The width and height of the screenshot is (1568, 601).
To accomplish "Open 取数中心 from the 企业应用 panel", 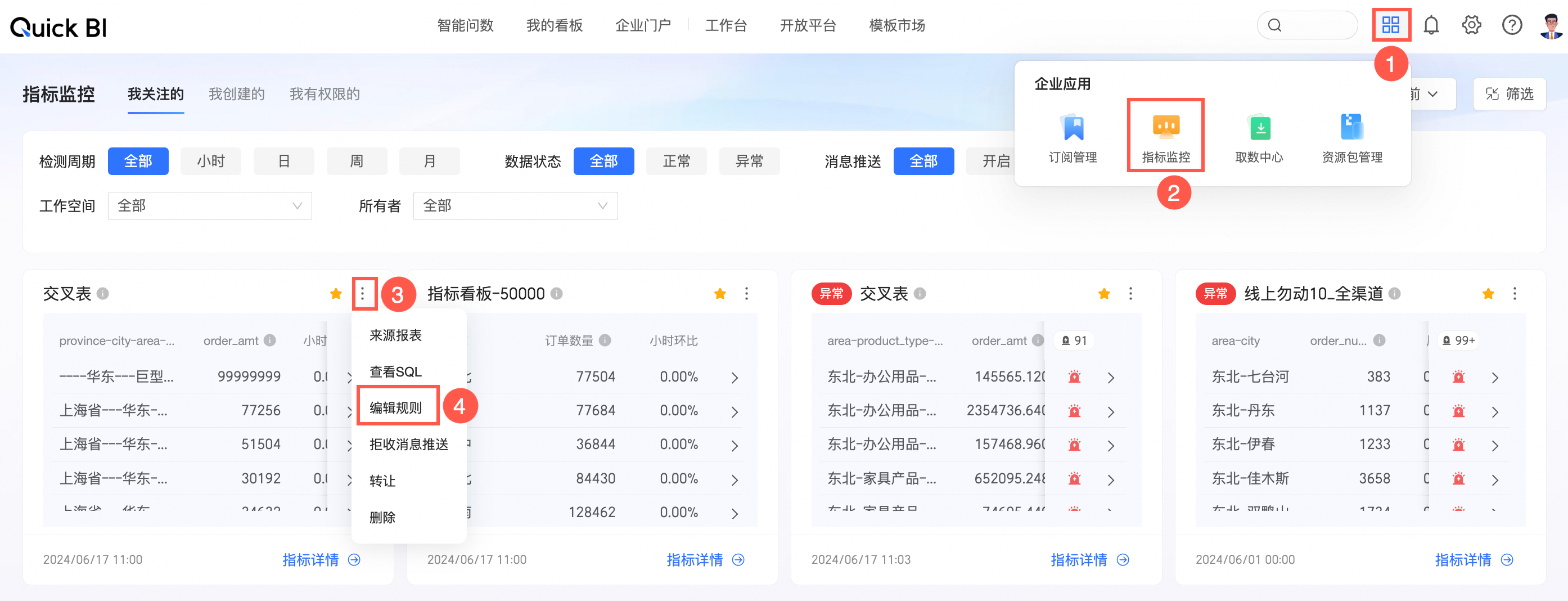I will [1259, 138].
